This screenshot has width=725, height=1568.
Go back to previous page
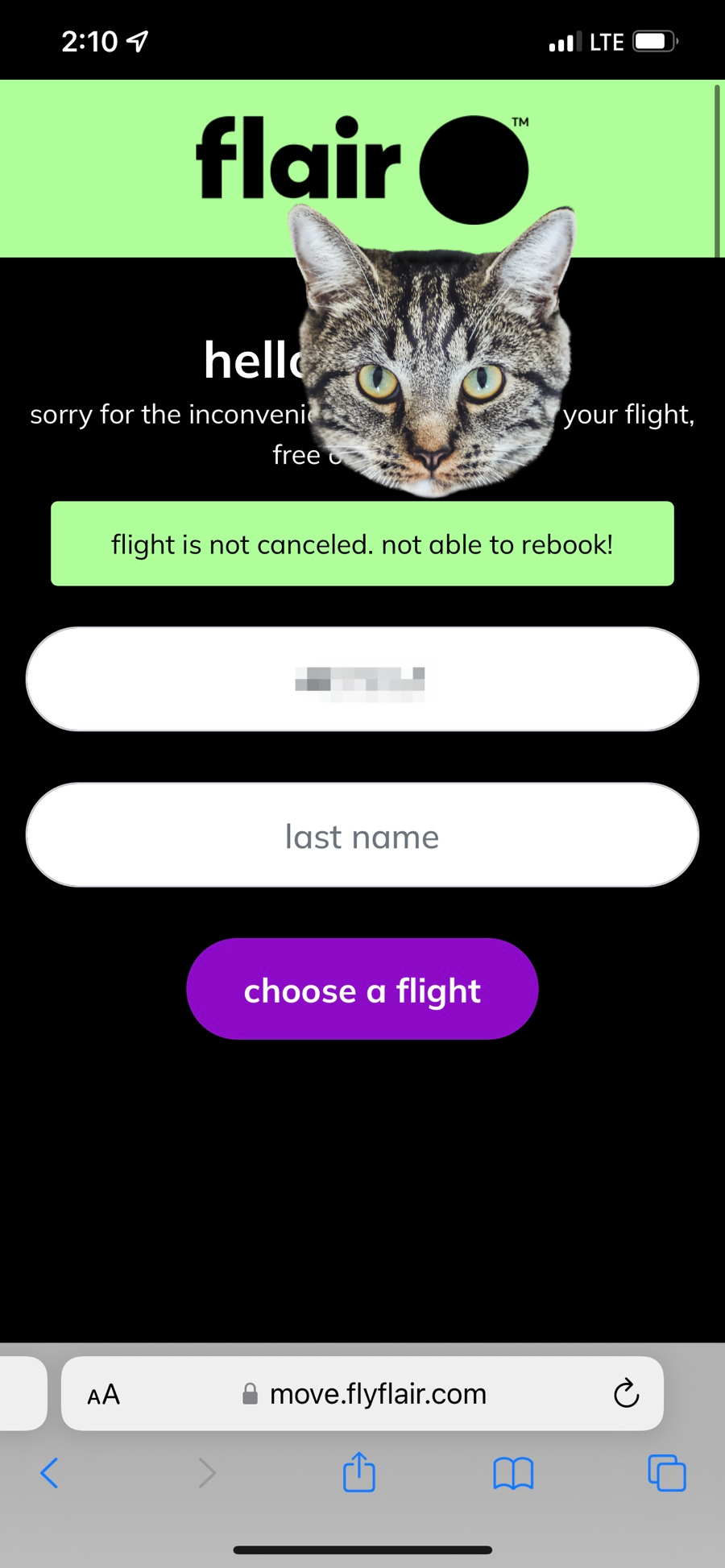pyautogui.click(x=49, y=1473)
